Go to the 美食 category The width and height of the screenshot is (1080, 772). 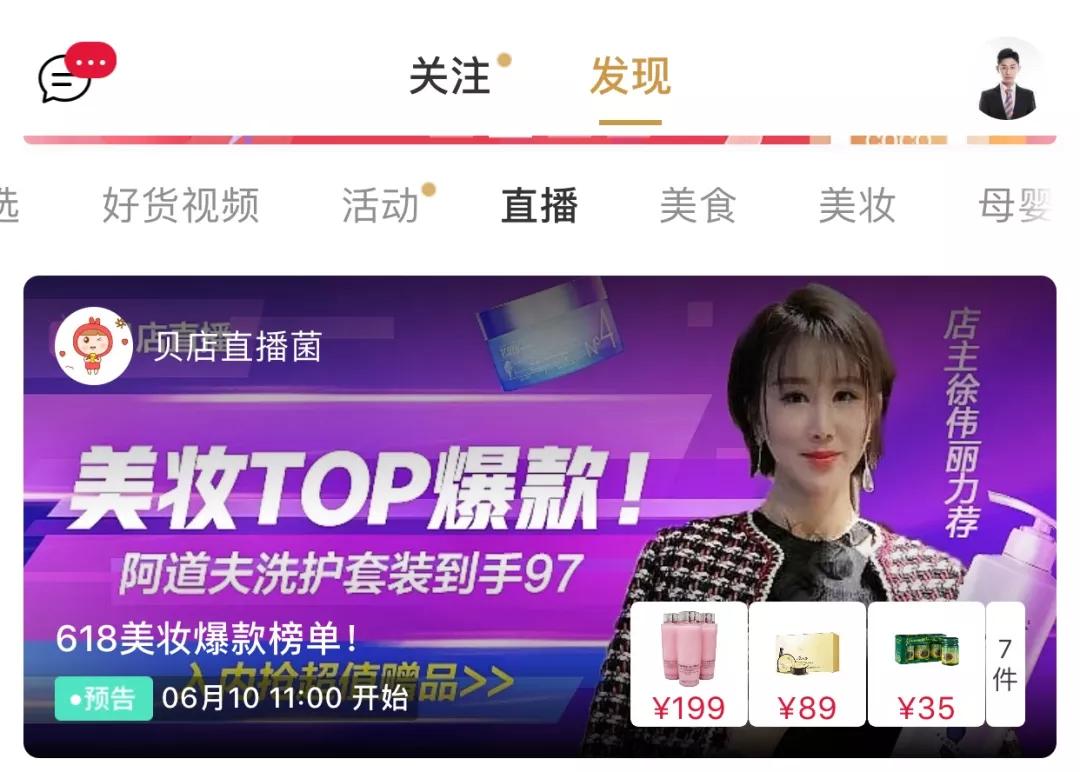pyautogui.click(x=698, y=205)
